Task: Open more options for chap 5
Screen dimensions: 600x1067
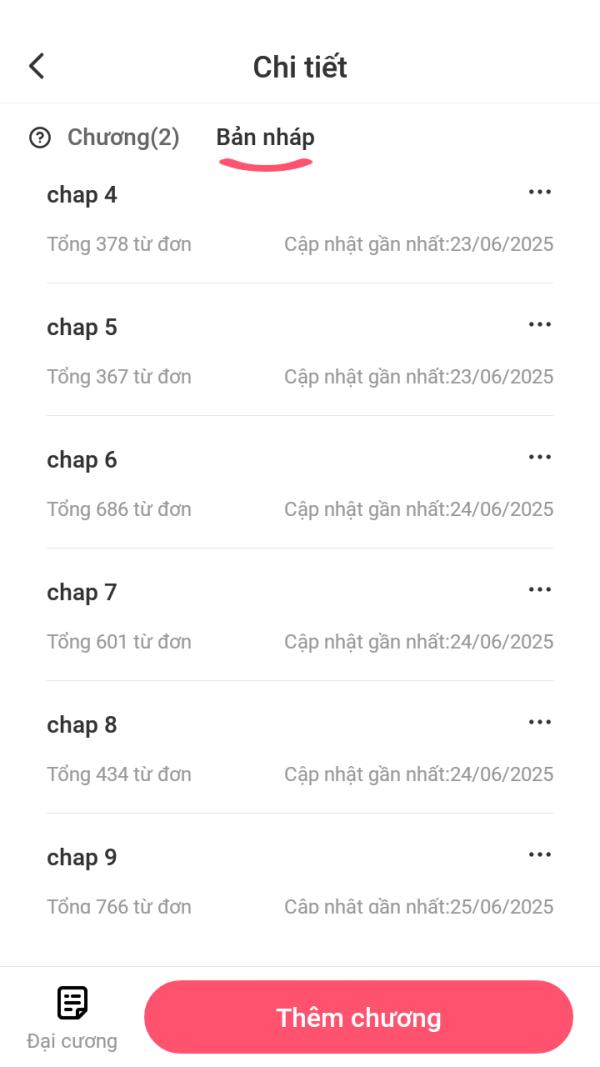Action: coord(539,324)
